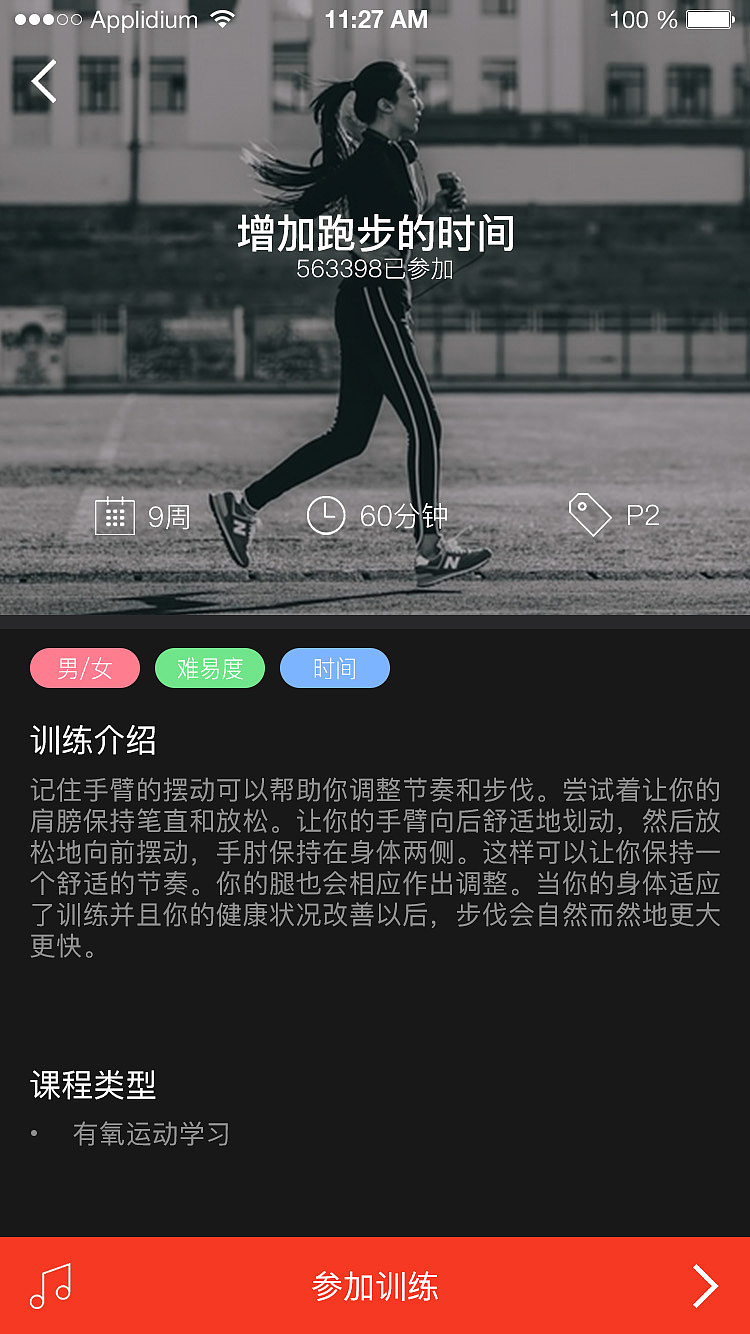Collapse the header using the left chevron
The width and height of the screenshot is (750, 1334).
[x=42, y=80]
